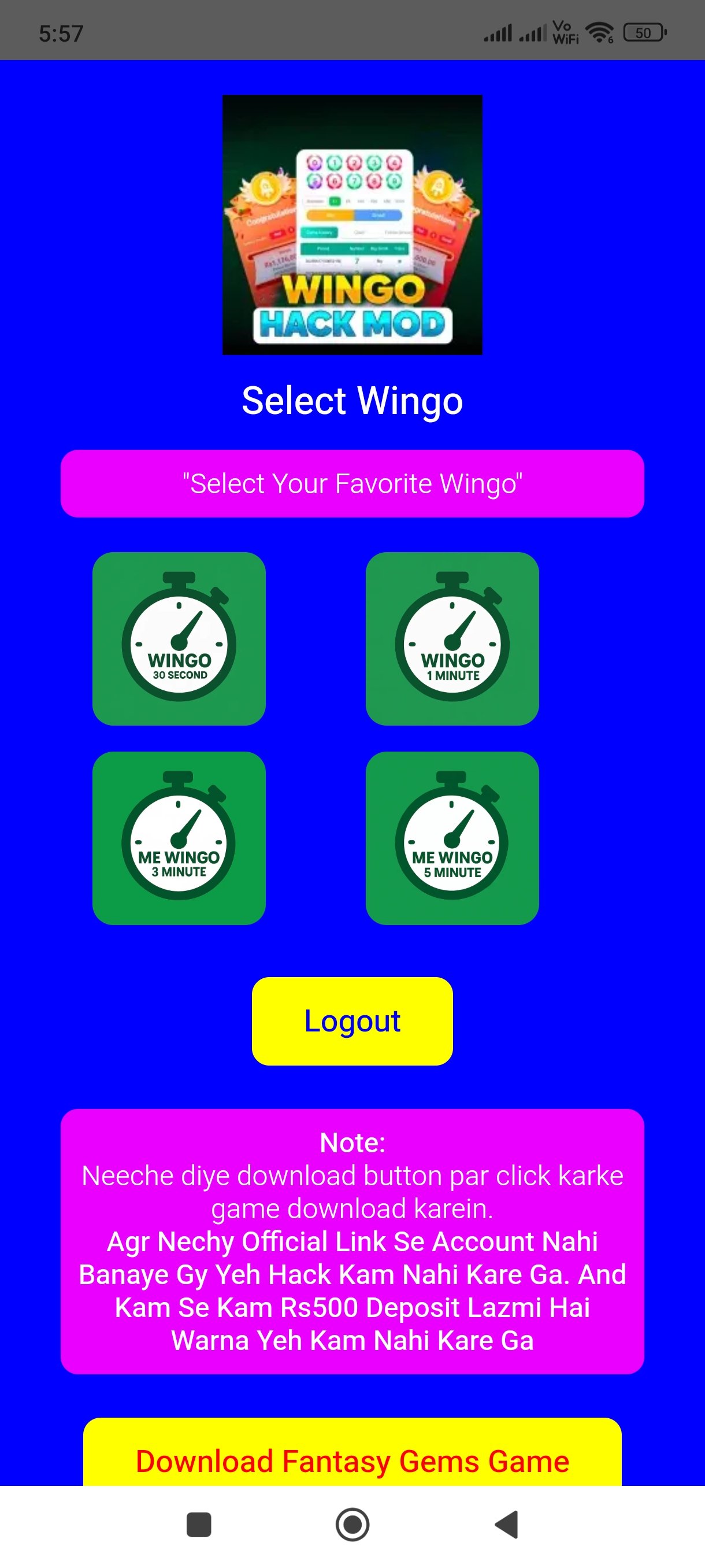This screenshot has height=1568, width=705.
Task: Open the Wingo 1 Minute option
Action: [x=452, y=638]
